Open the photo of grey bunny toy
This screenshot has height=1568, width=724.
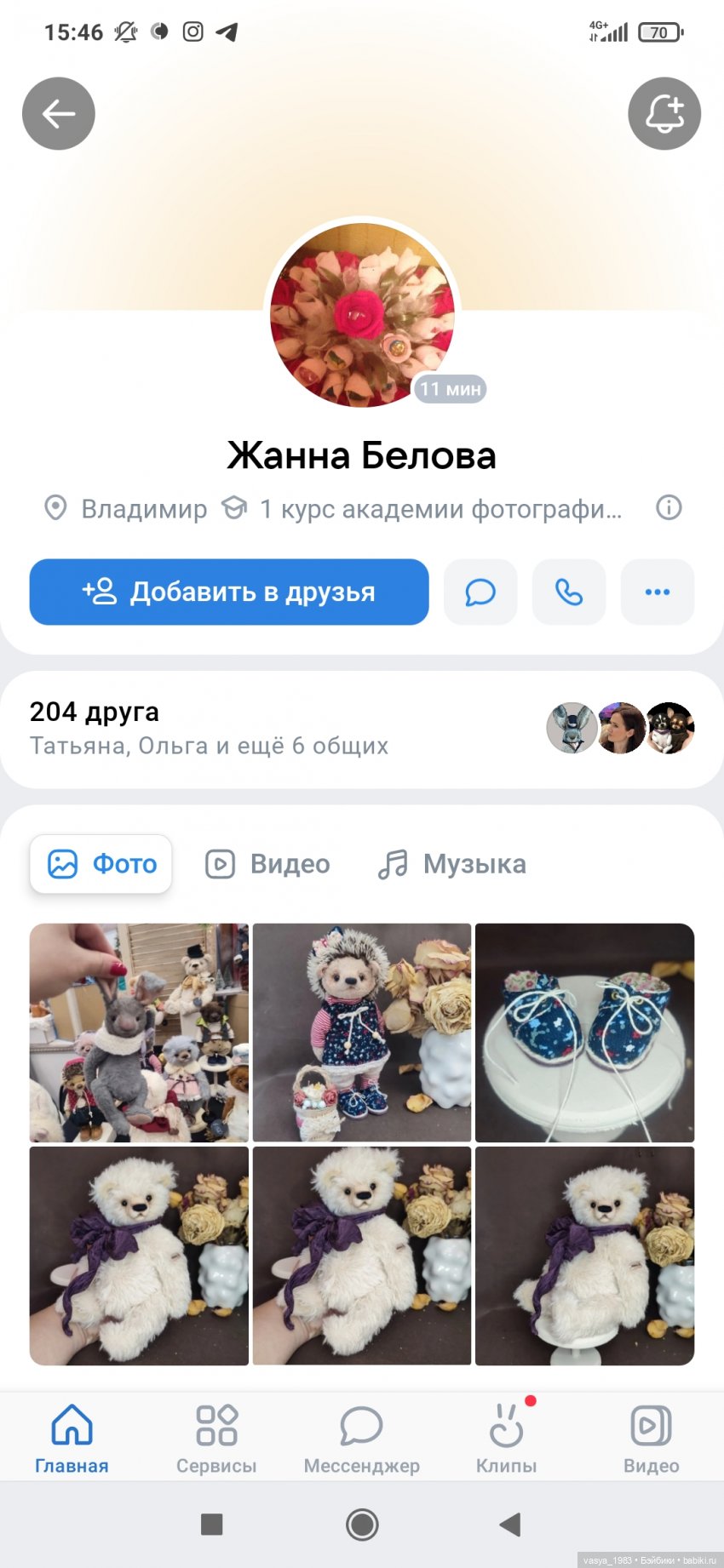tap(139, 1033)
